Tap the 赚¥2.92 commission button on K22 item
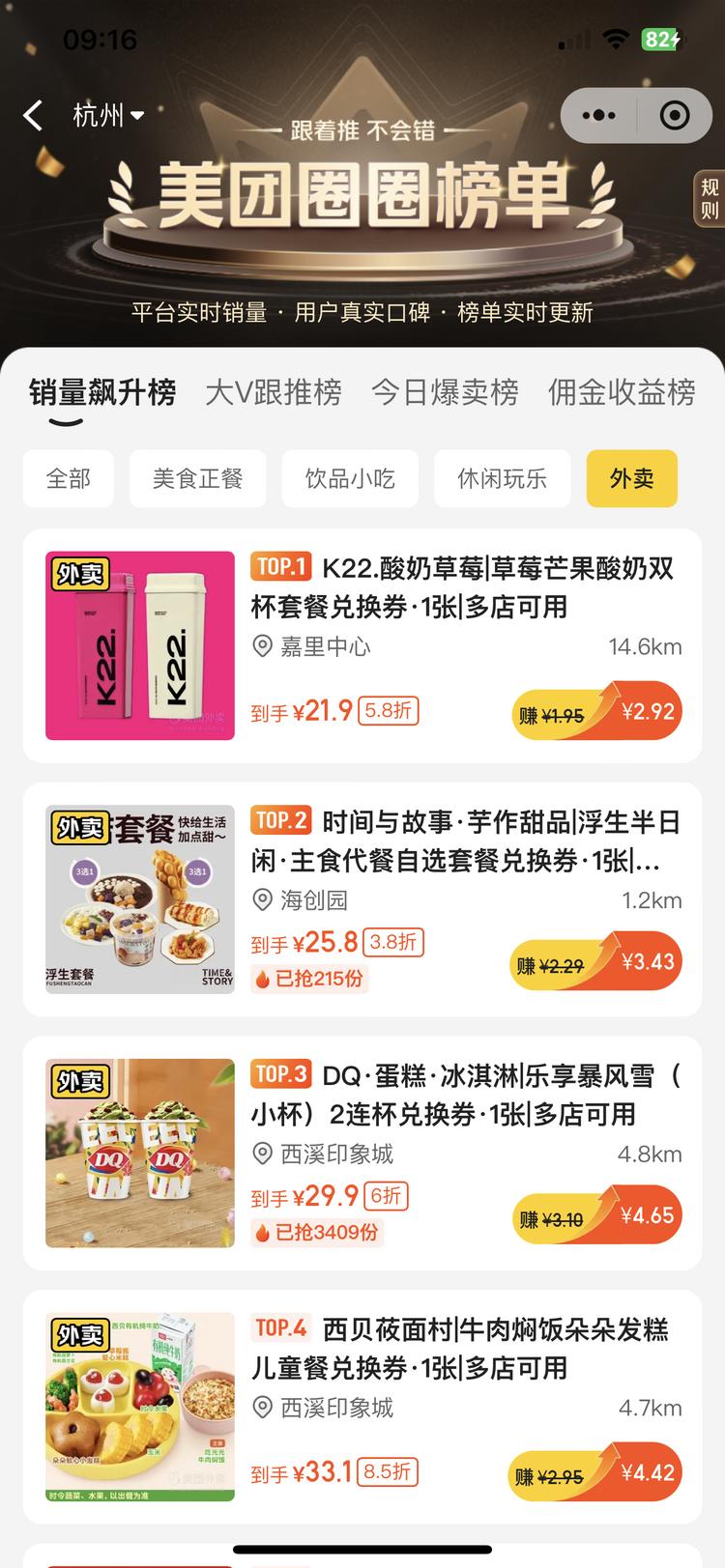 (596, 711)
